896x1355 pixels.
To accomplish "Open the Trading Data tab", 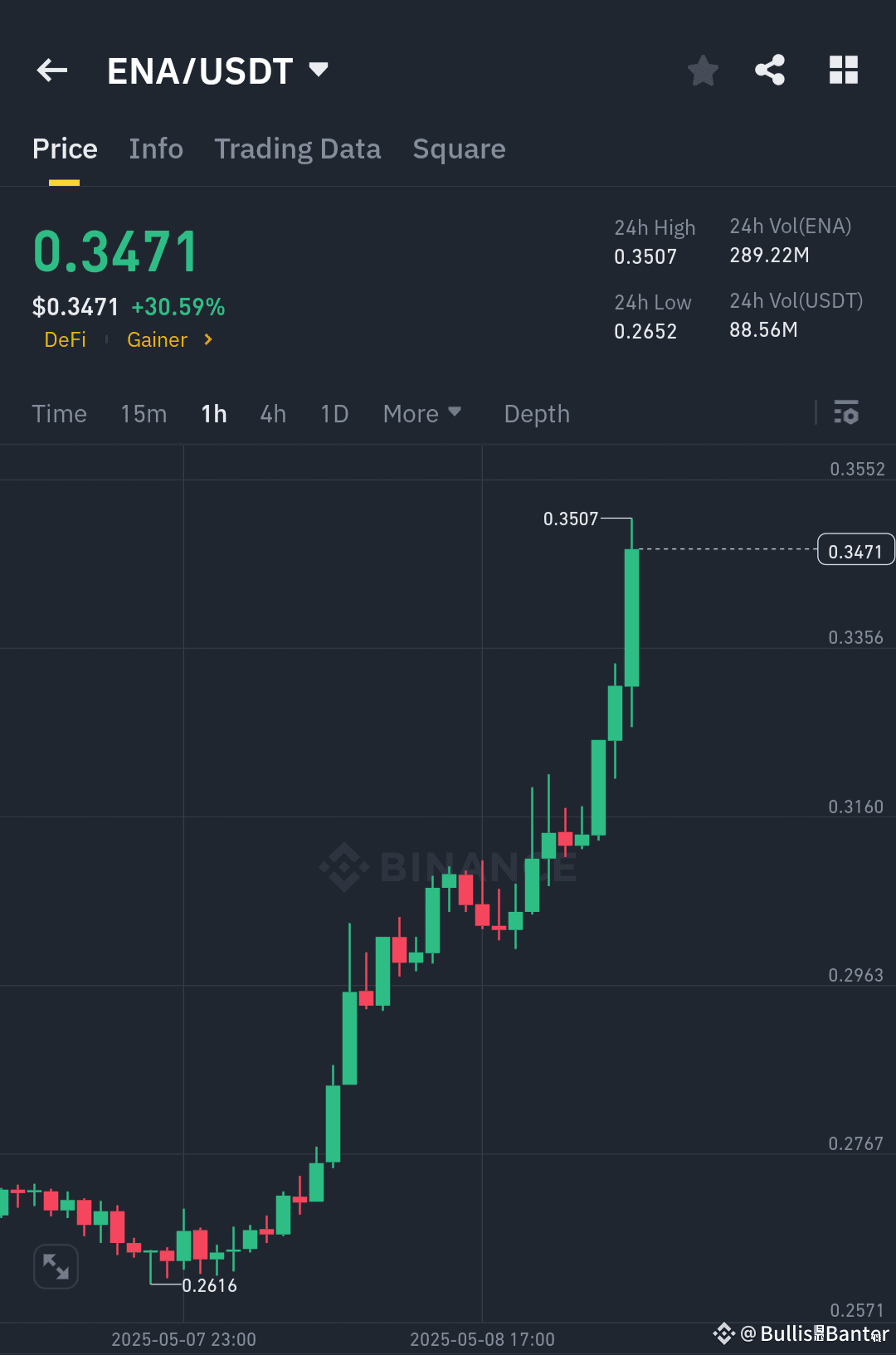I will [297, 149].
